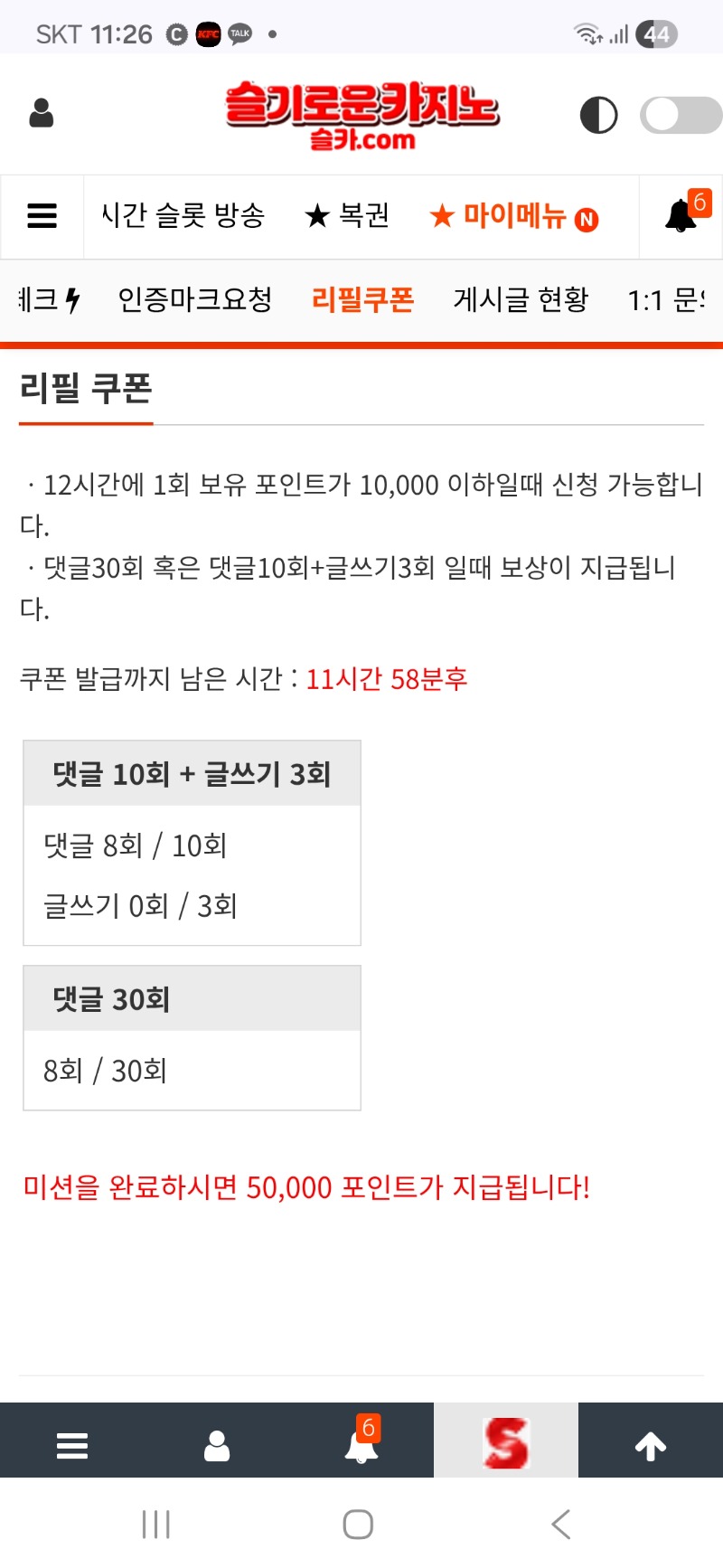723x1568 pixels.
Task: Jump to top with the up arrow
Action: tap(651, 1445)
